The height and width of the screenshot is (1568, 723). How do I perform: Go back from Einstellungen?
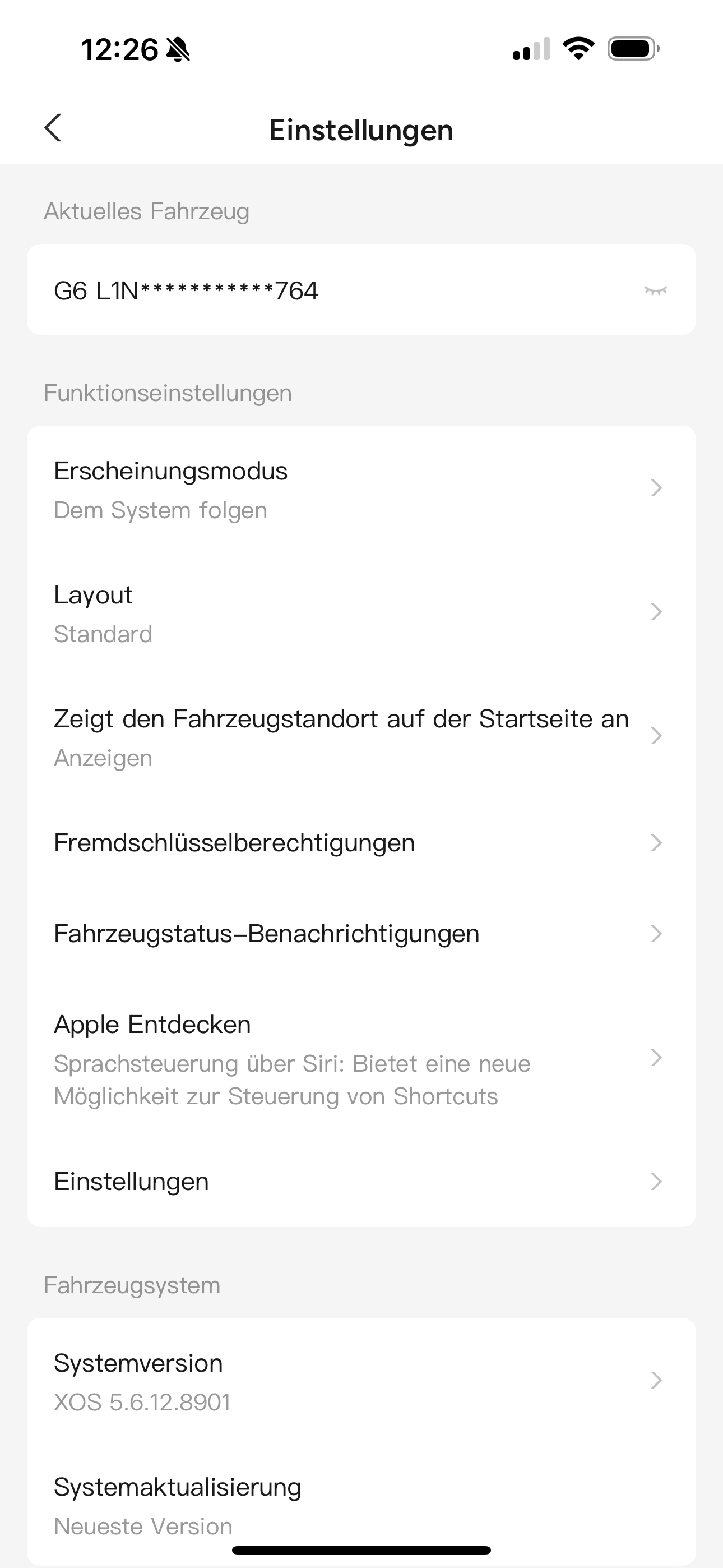[x=53, y=128]
